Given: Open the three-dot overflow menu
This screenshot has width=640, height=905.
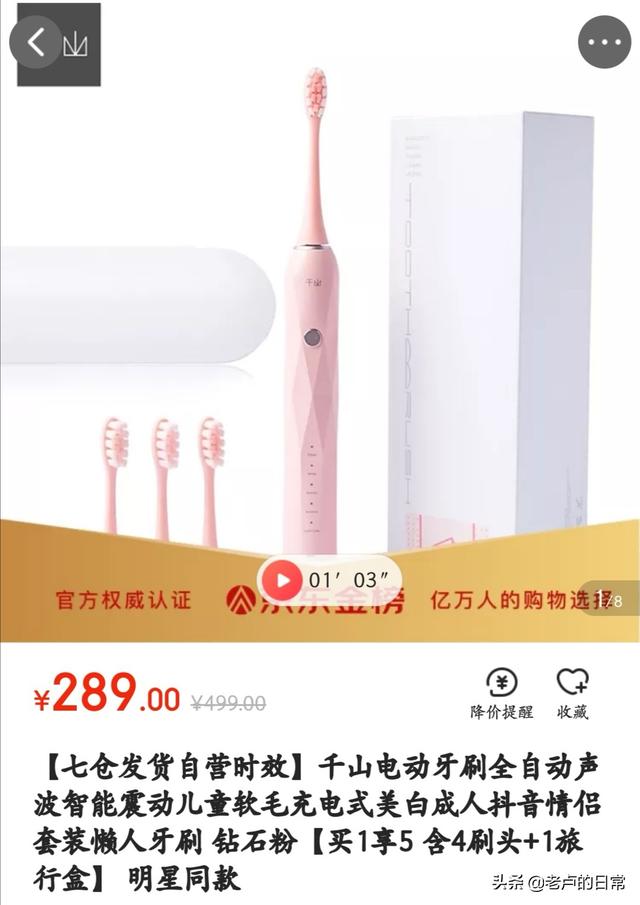Looking at the screenshot, I should (605, 43).
